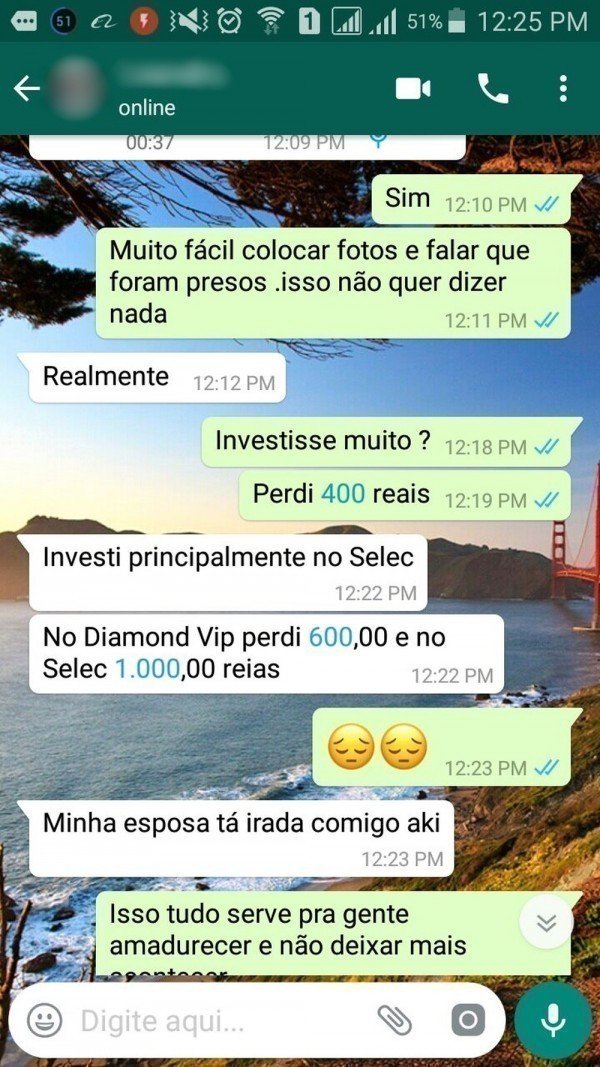
Task: Go back to the chat list
Action: coord(27,89)
